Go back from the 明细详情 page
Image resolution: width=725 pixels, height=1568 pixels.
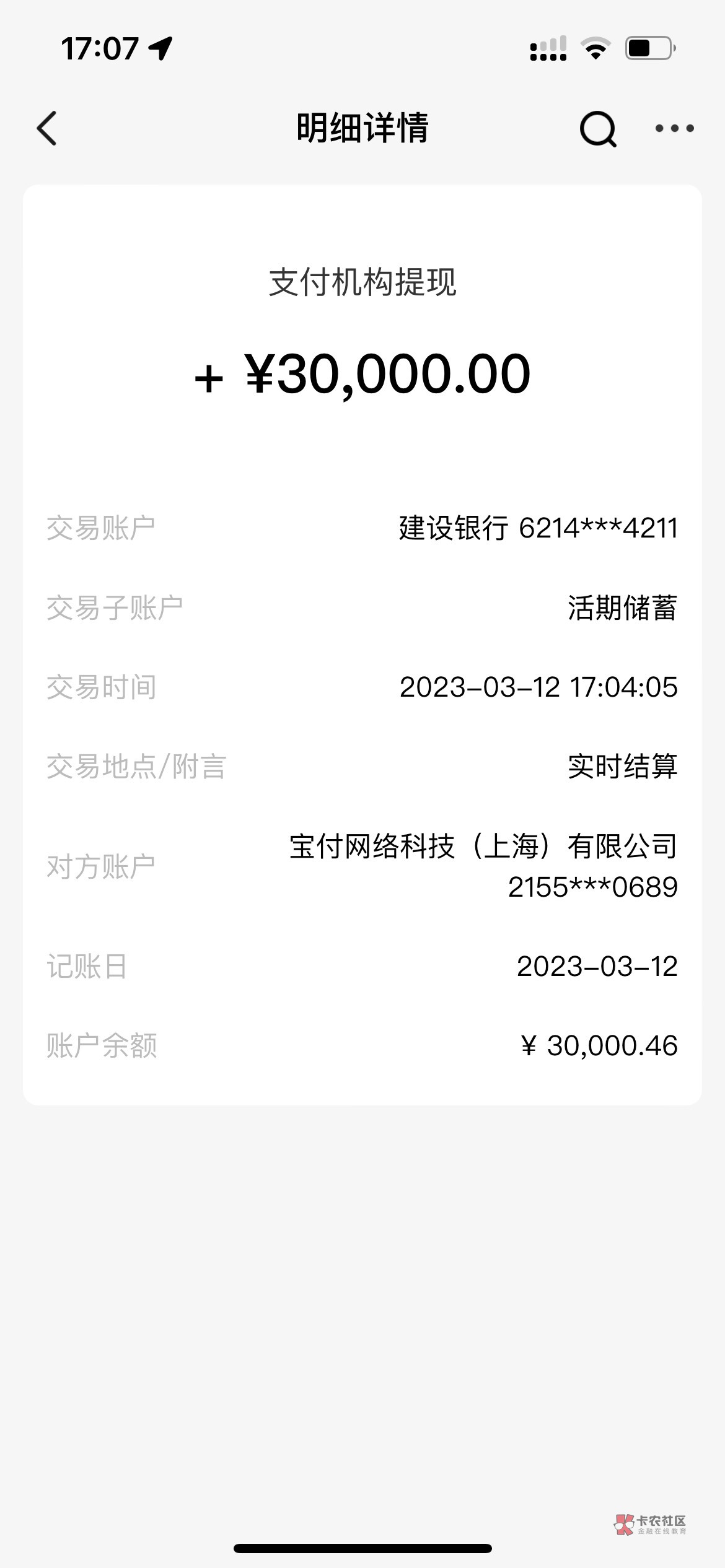pyautogui.click(x=47, y=128)
